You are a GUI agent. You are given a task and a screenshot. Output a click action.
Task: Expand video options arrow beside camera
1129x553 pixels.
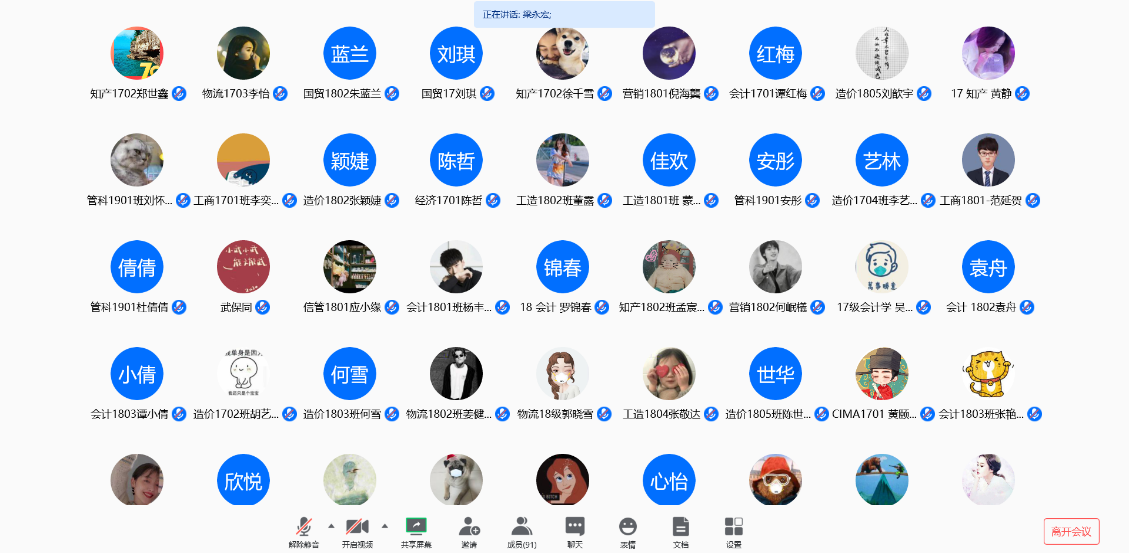[x=384, y=525]
